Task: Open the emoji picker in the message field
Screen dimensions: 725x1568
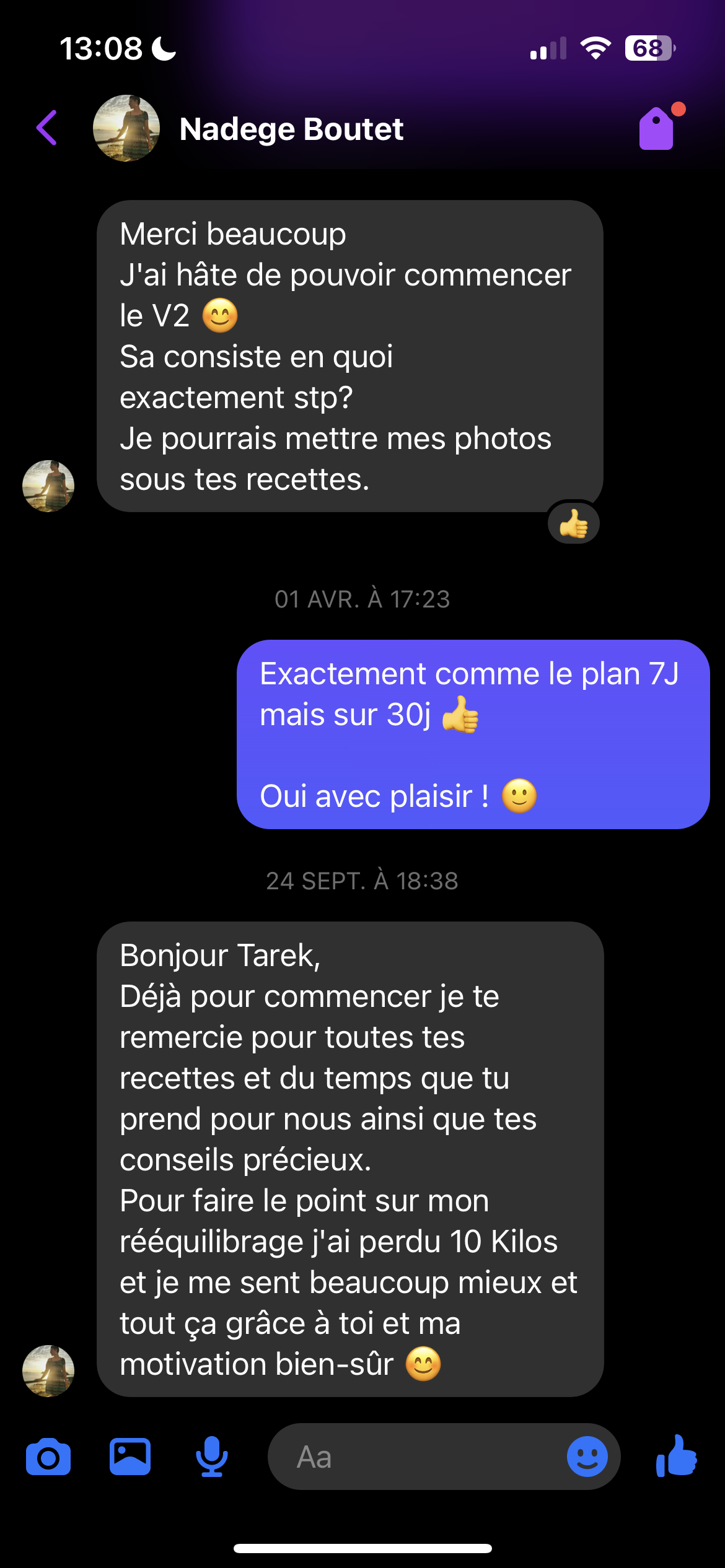Action: (587, 1457)
